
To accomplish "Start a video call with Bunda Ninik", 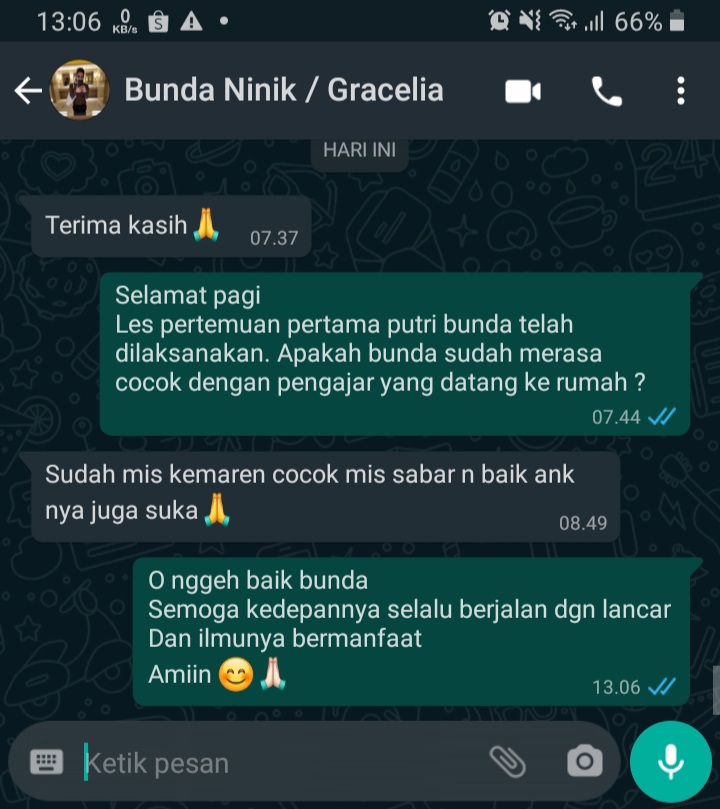I will [x=523, y=91].
